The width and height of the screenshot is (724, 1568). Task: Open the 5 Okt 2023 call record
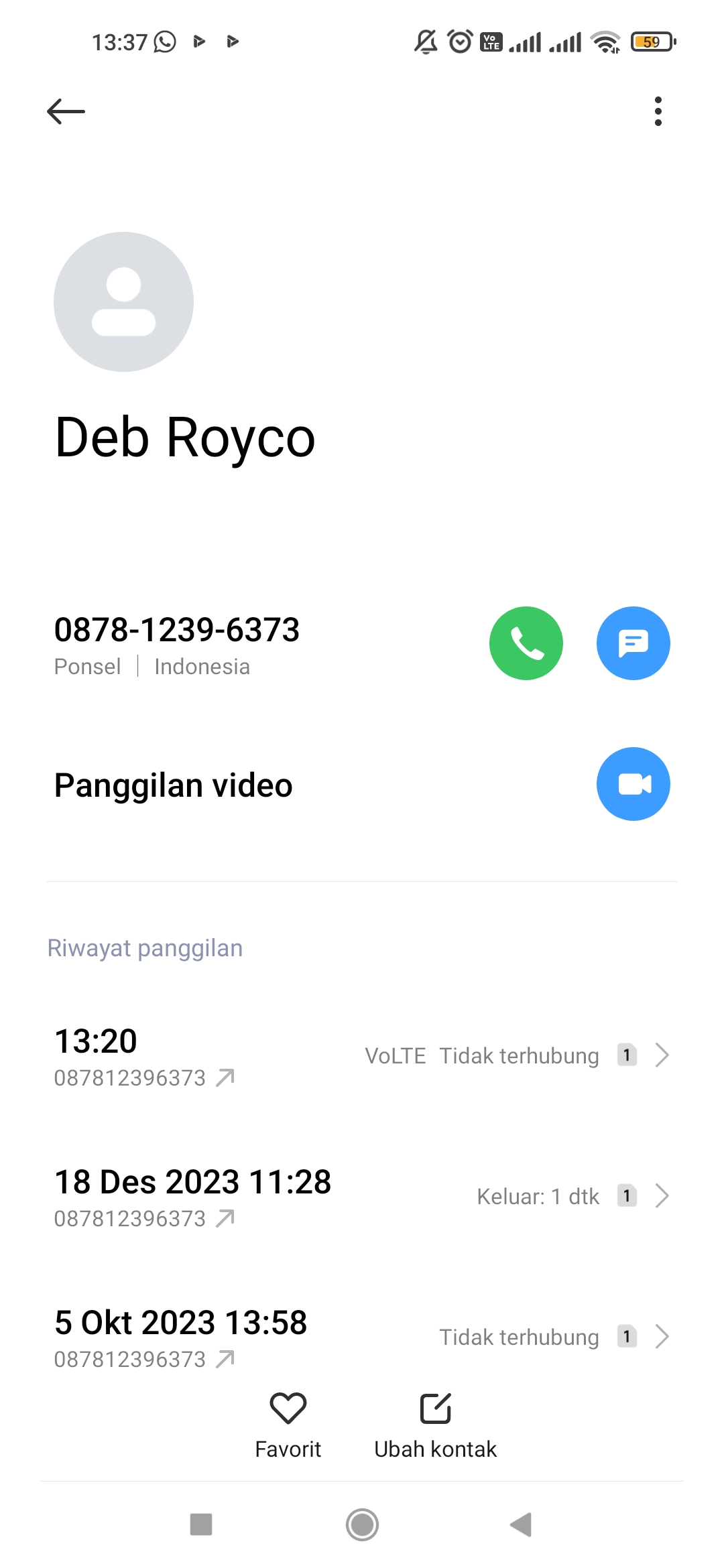[x=362, y=1336]
